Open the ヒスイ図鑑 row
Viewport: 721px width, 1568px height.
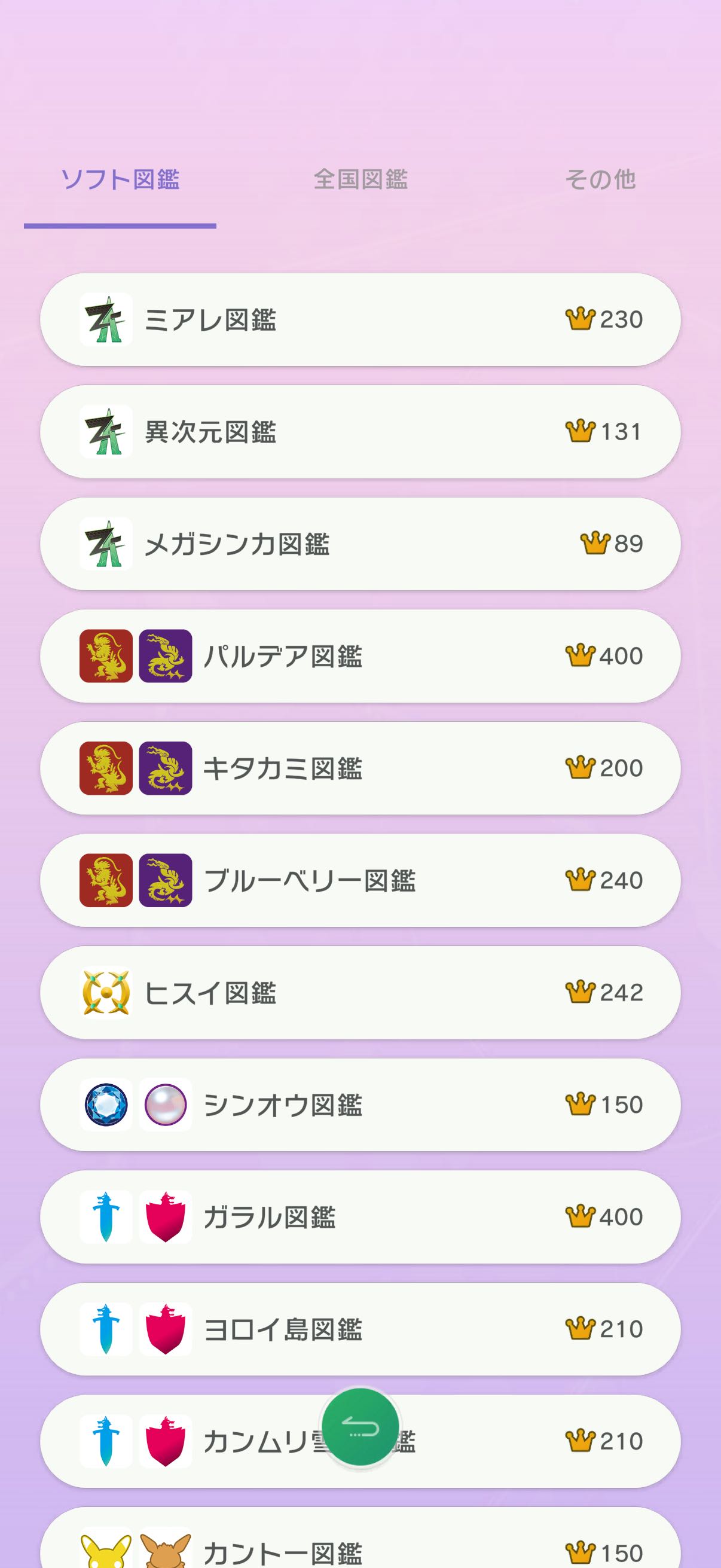click(360, 993)
